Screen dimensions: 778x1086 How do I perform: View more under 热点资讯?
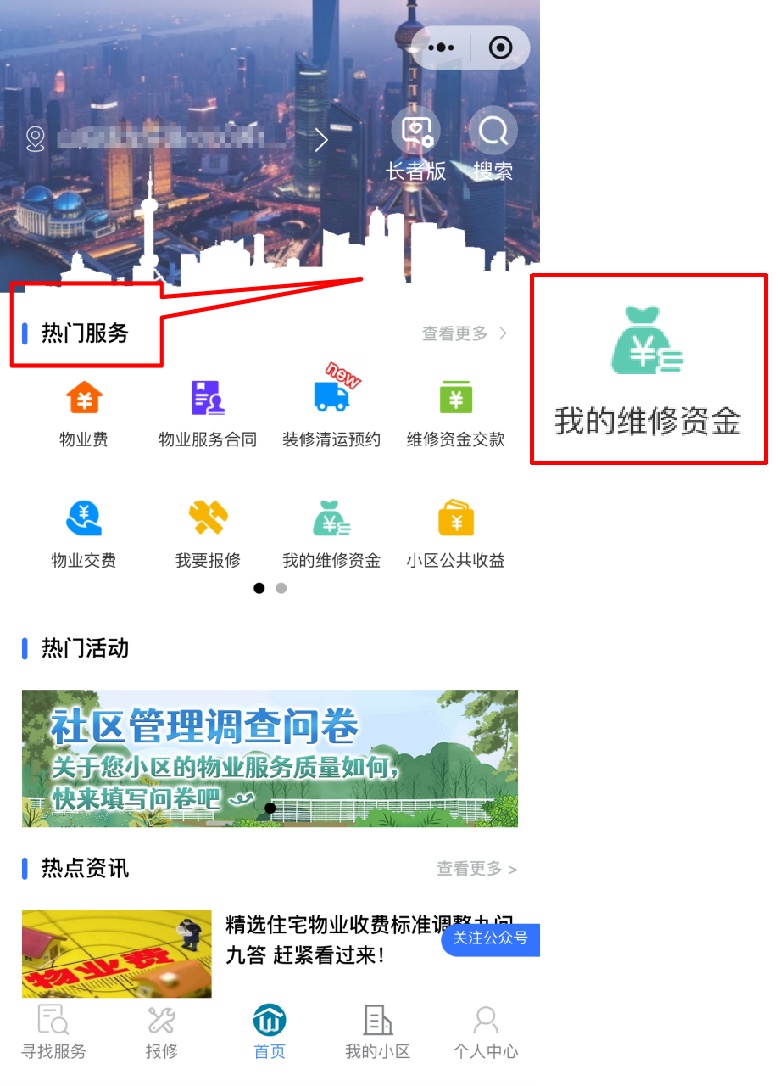[x=476, y=869]
